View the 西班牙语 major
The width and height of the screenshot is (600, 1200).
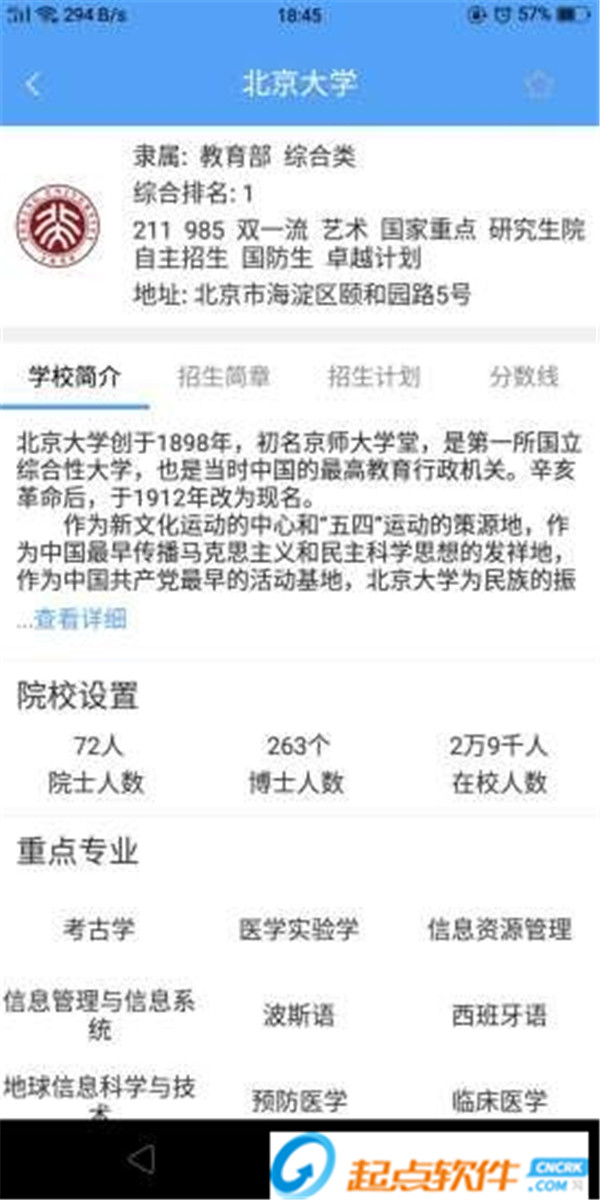[x=499, y=1016]
